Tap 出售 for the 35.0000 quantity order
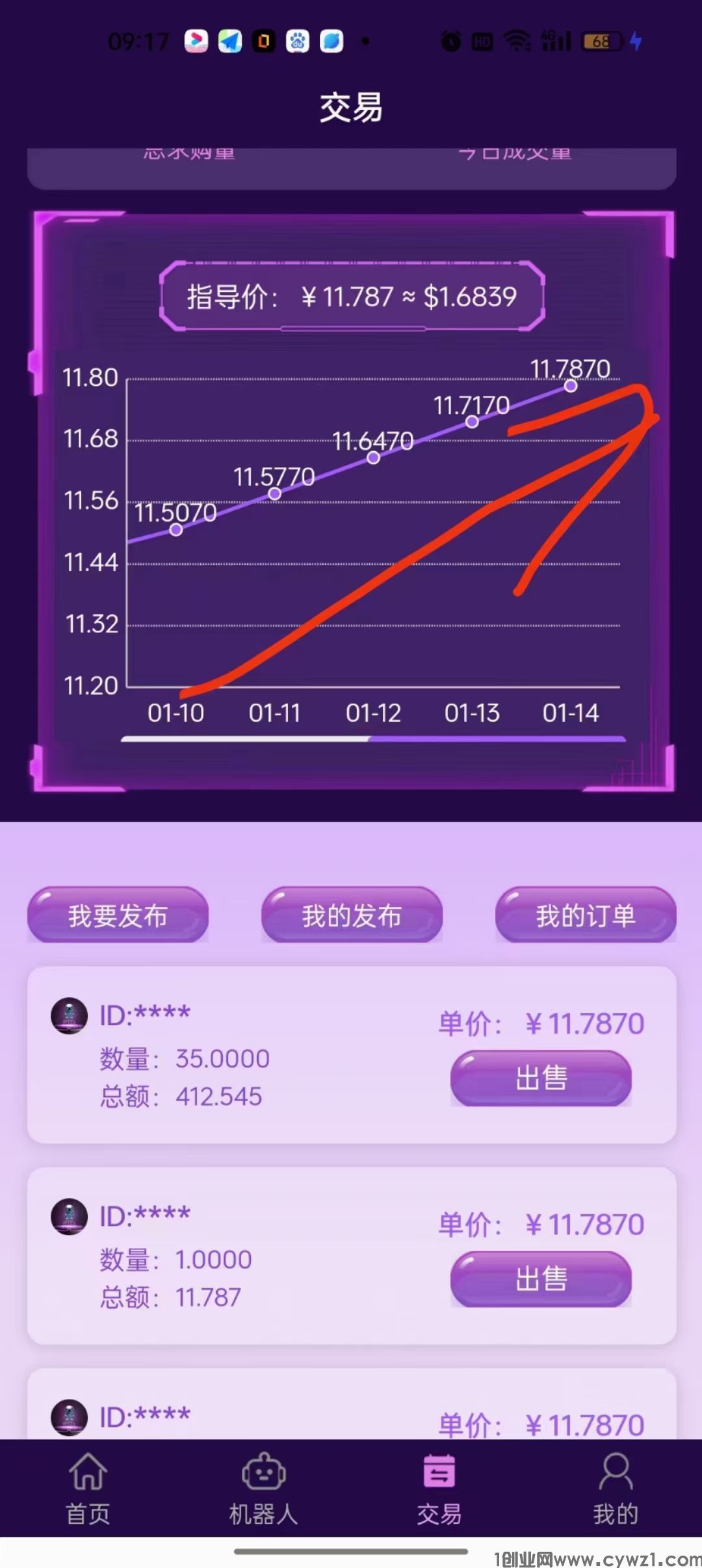Viewport: 702px width, 1568px height. click(x=541, y=1078)
